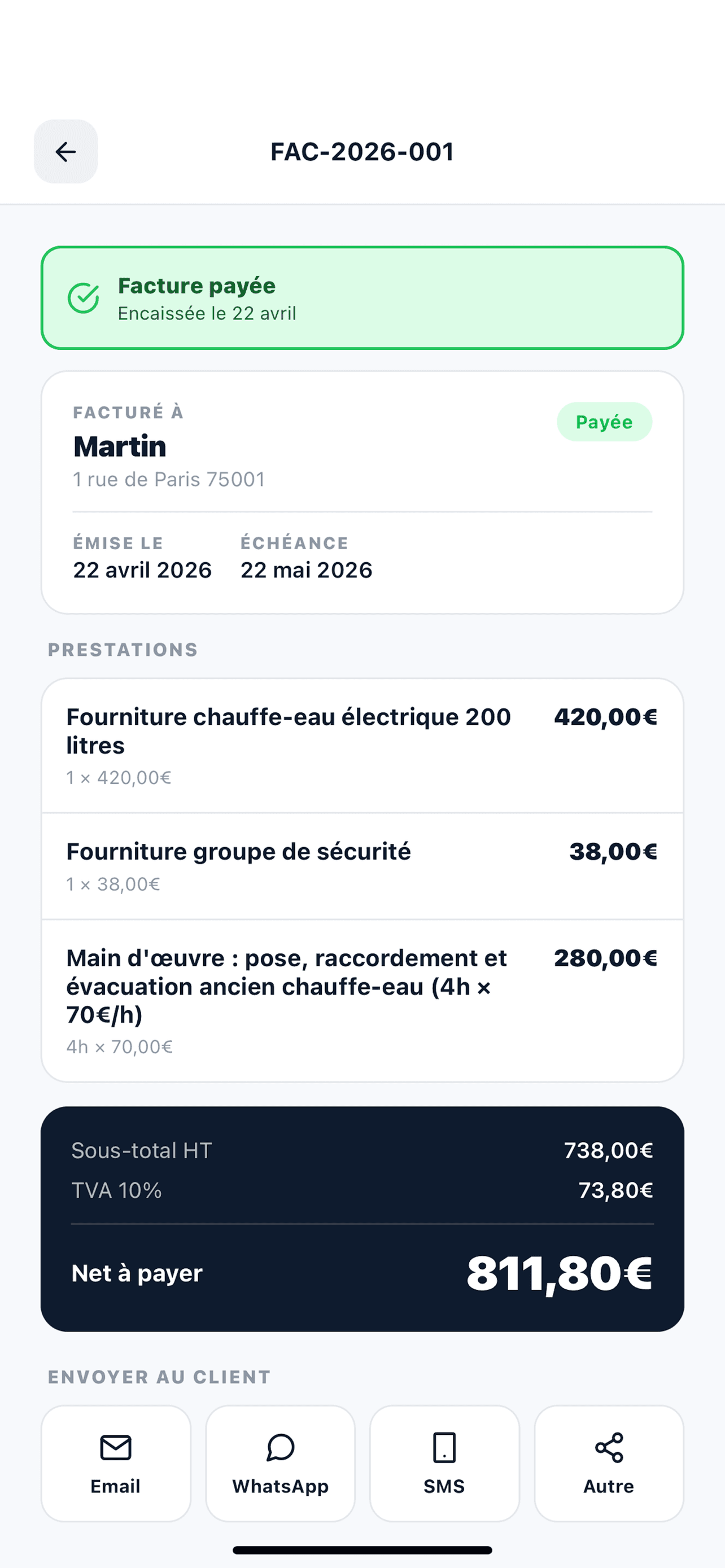Select the green checkmark icon in the banner
Image resolution: width=725 pixels, height=1568 pixels.
(84, 298)
